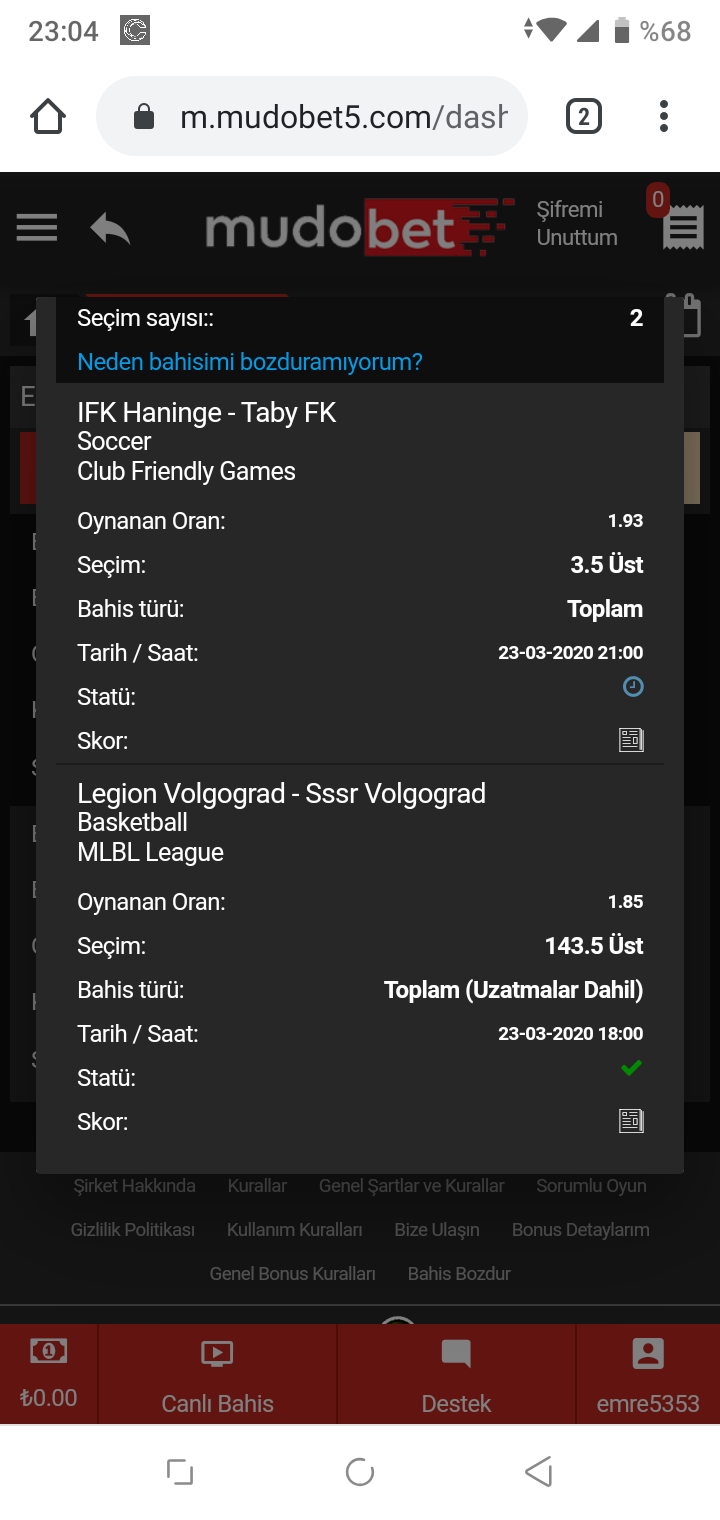This screenshot has height=1520, width=720.
Task: Tap the system back button
Action: pos(539,1471)
